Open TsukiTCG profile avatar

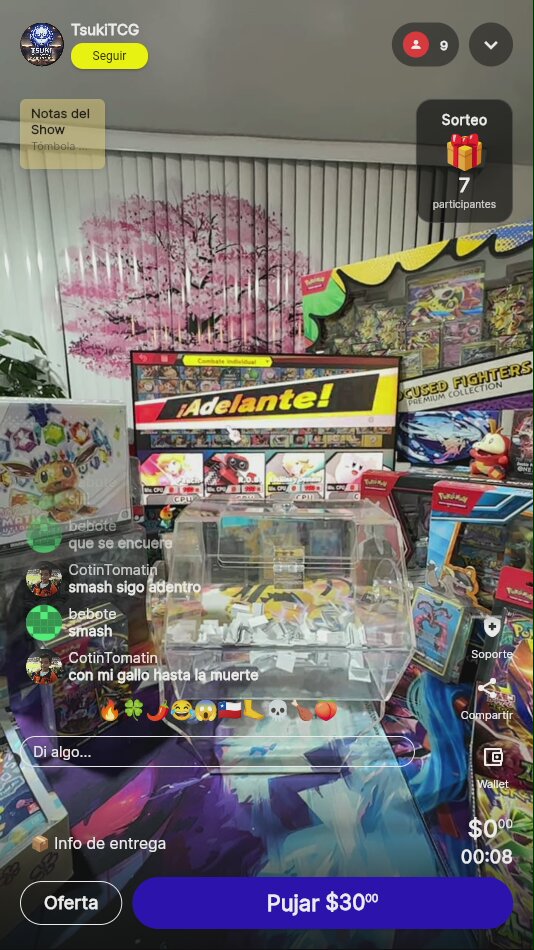point(42,44)
